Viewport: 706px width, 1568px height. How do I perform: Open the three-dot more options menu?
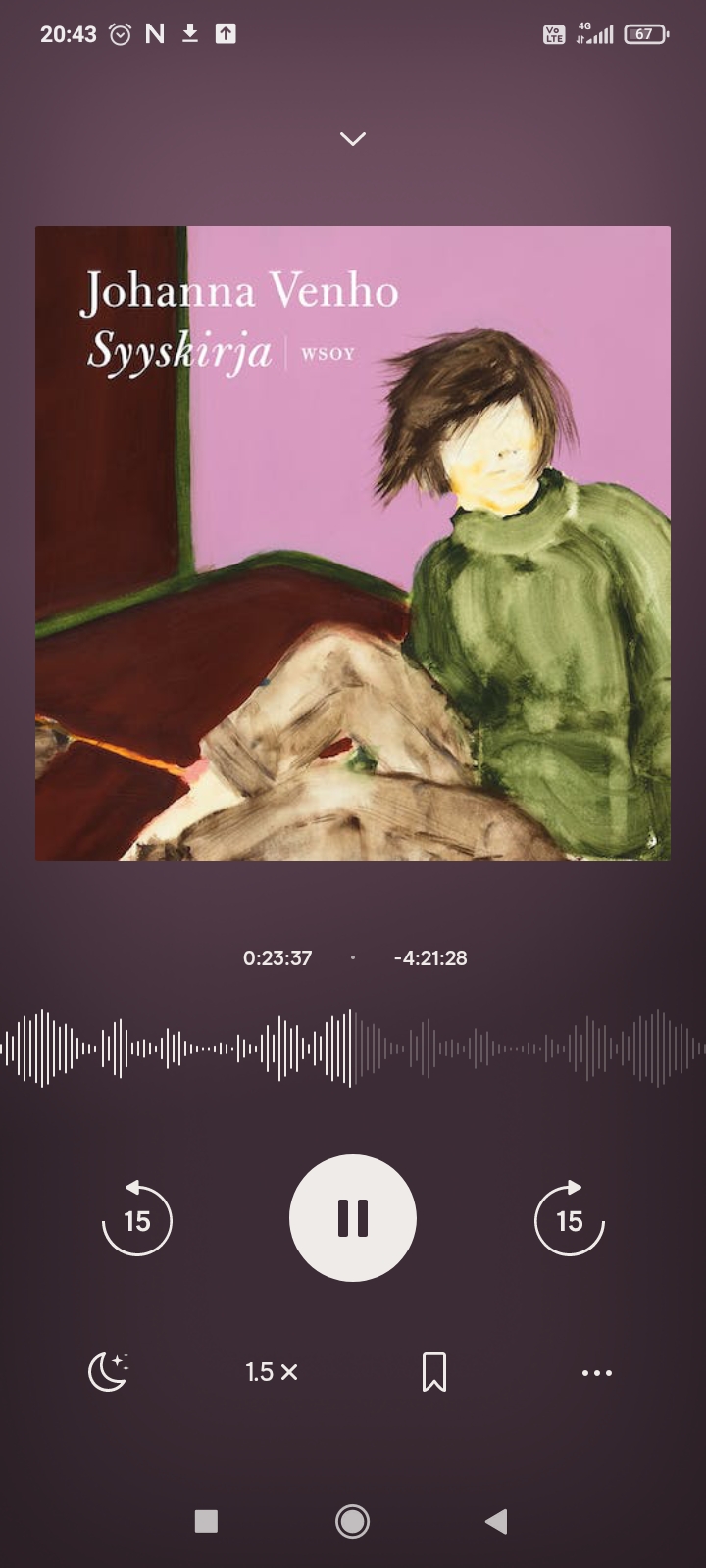[596, 1373]
